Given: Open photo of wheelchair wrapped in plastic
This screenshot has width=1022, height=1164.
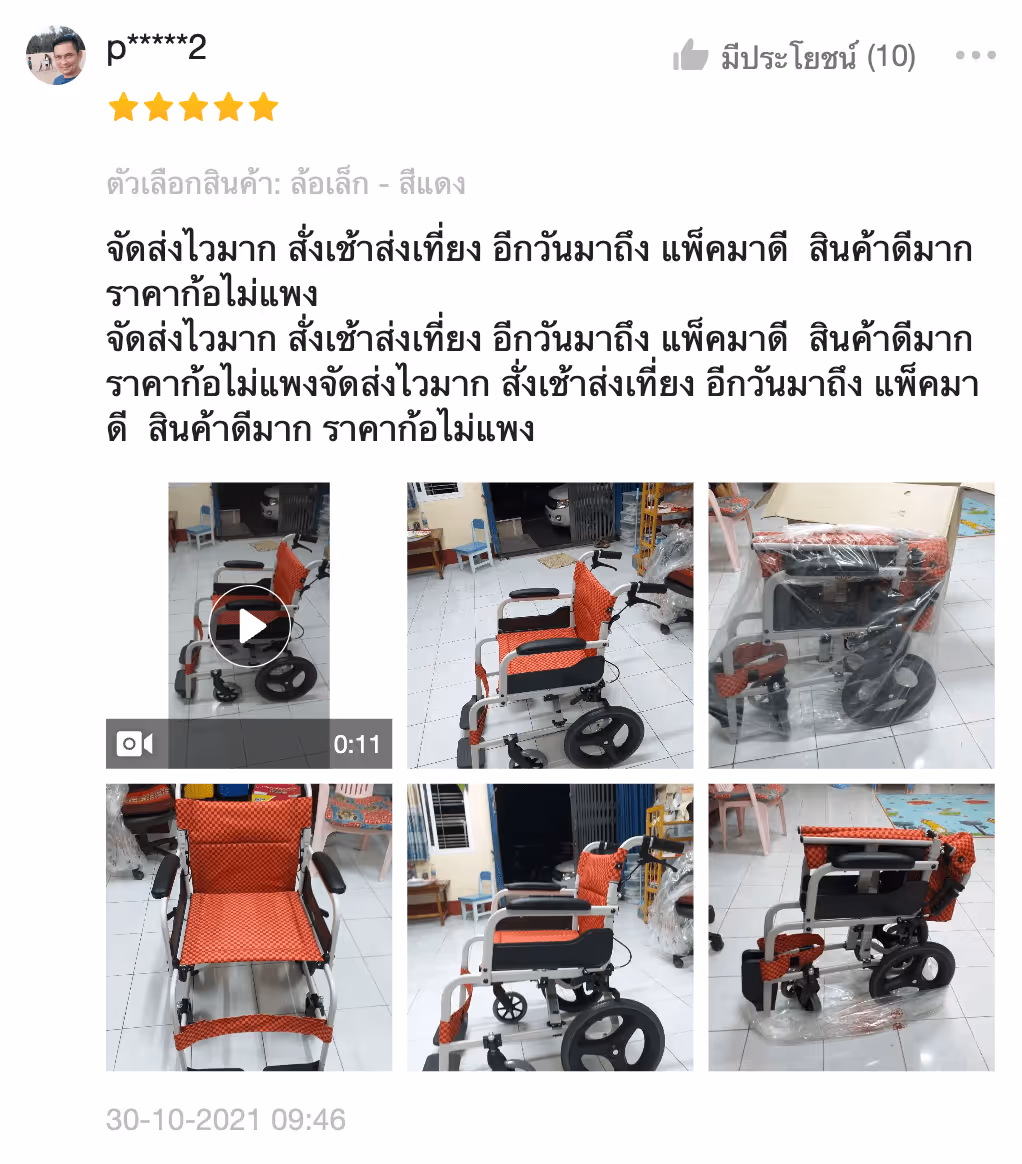Looking at the screenshot, I should coord(851,625).
